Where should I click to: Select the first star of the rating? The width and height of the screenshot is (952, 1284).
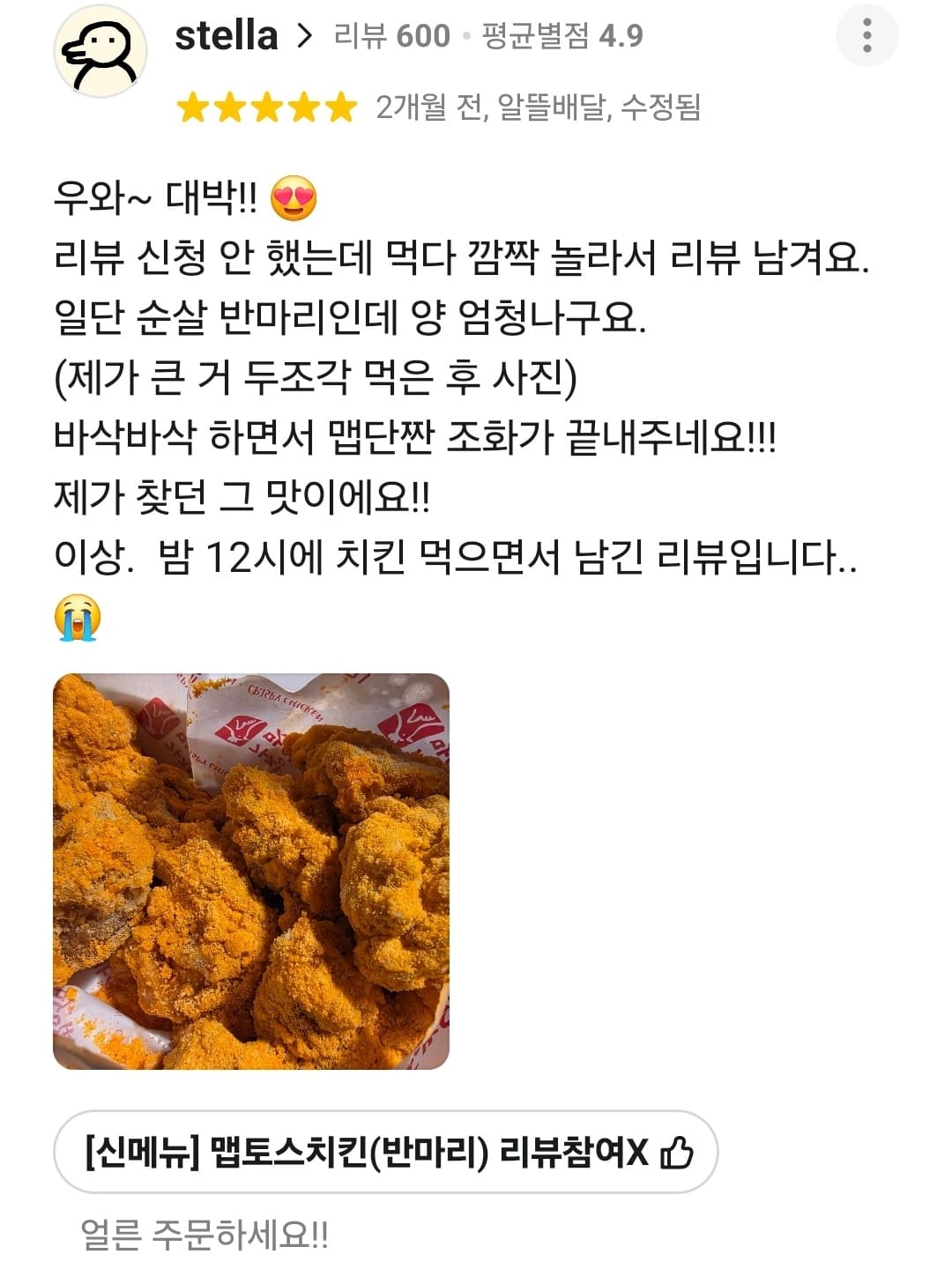point(194,106)
